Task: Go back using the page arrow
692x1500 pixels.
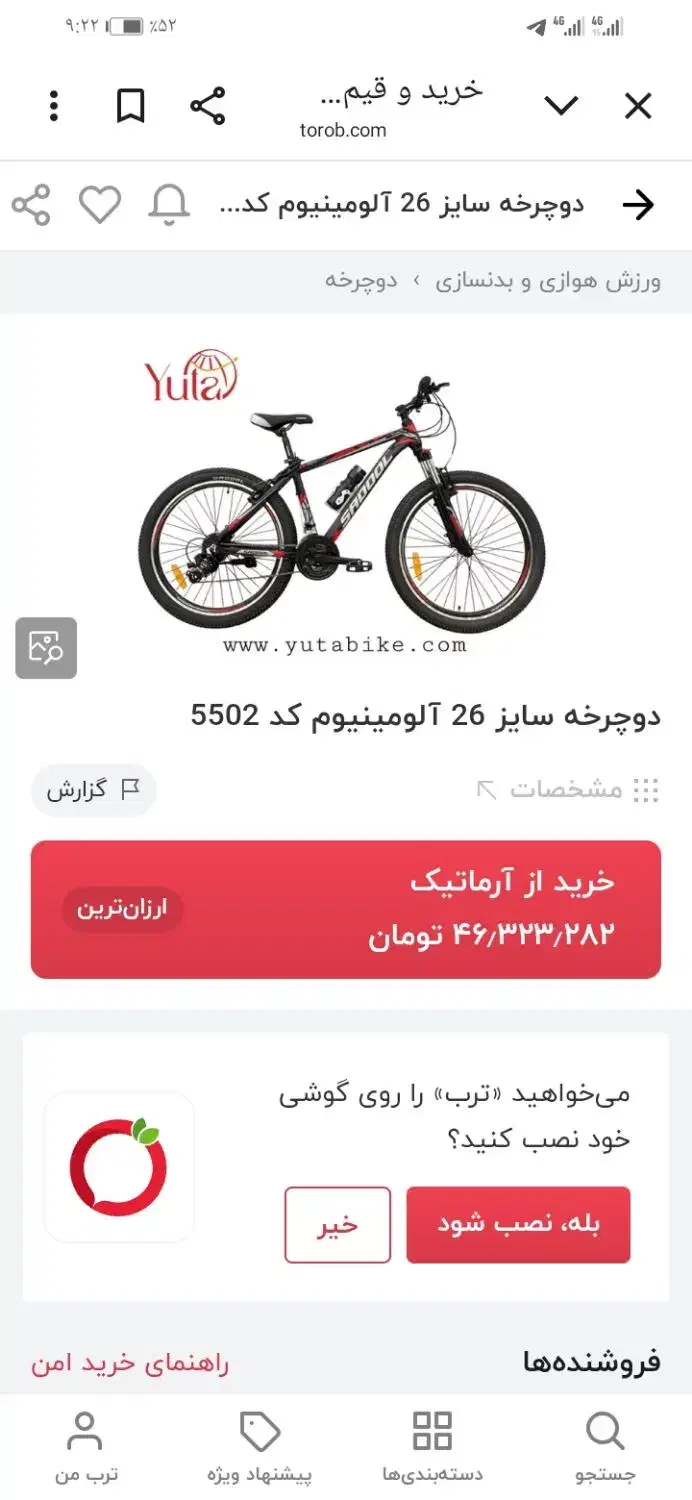Action: [638, 205]
